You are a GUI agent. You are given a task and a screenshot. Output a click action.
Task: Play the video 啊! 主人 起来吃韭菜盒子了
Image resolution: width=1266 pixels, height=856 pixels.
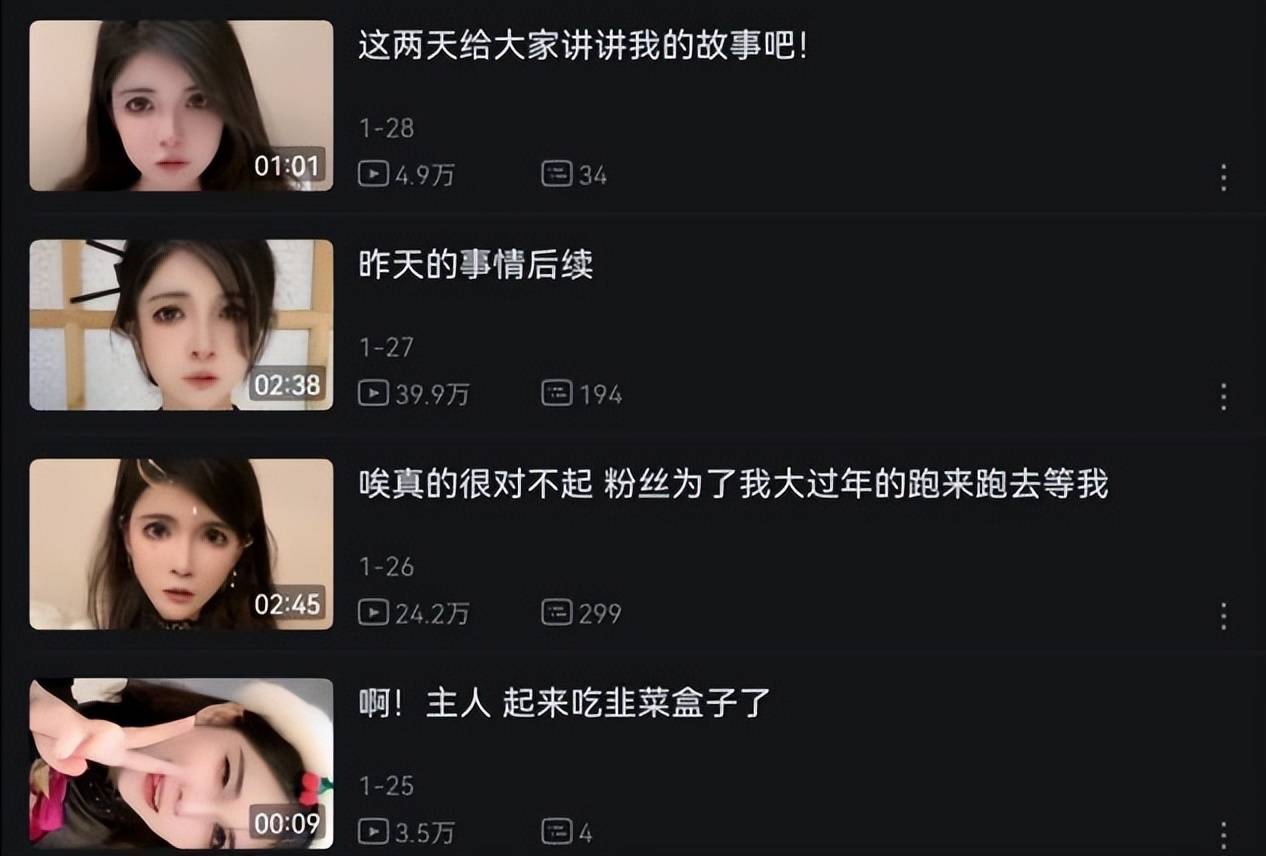181,763
